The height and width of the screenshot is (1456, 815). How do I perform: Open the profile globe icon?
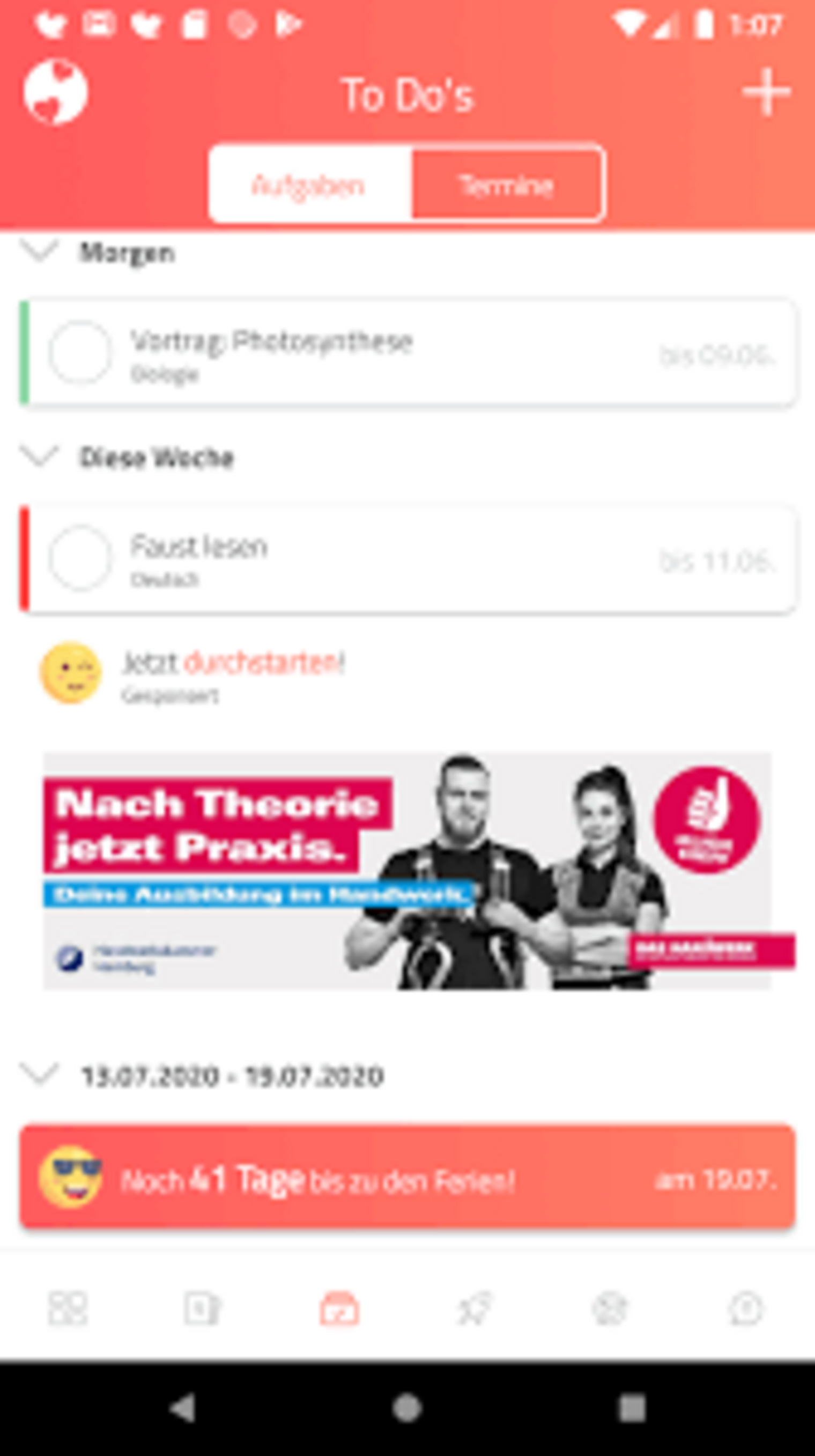point(56,92)
